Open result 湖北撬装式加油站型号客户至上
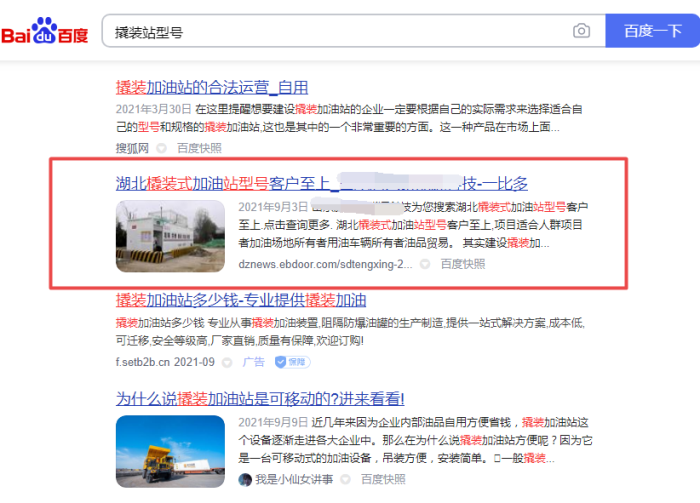The image size is (700, 503). 322,183
